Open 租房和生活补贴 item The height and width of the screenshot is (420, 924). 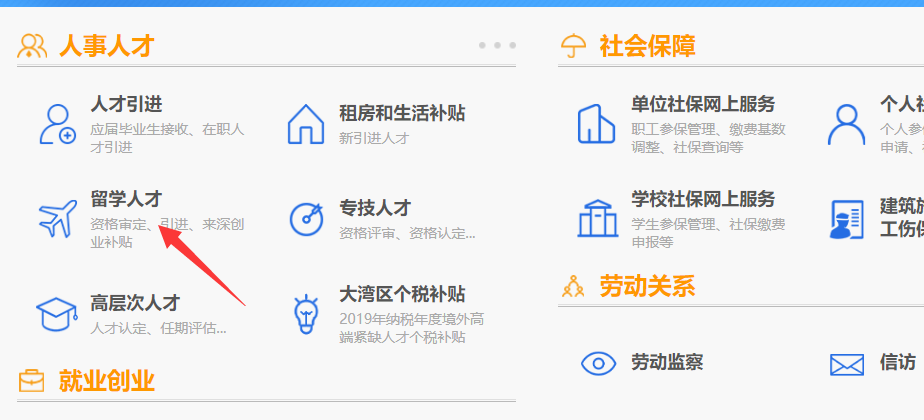(x=401, y=113)
